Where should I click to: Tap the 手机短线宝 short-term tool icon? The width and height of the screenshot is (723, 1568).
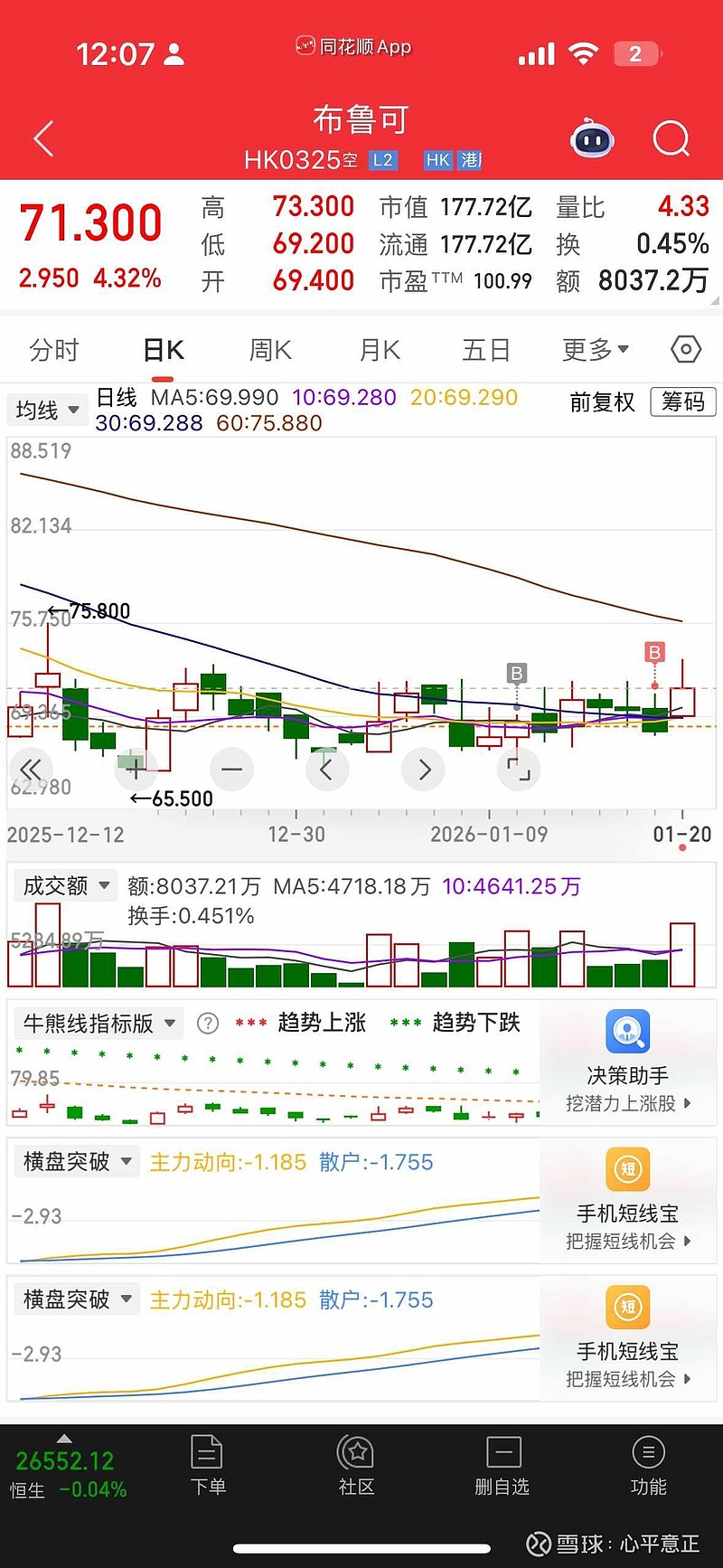click(x=627, y=1169)
